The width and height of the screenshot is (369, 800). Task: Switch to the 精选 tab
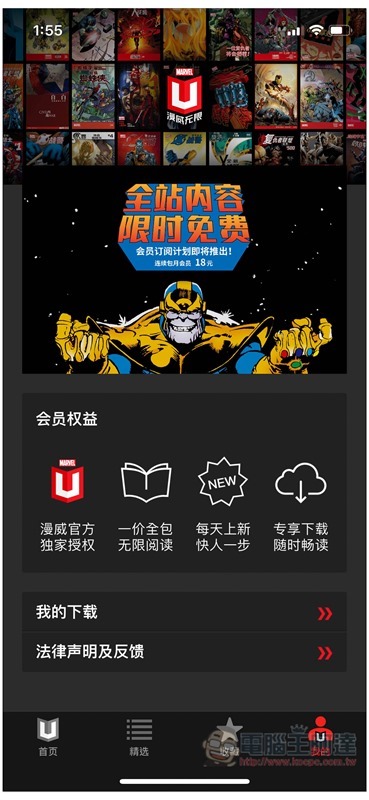139,737
